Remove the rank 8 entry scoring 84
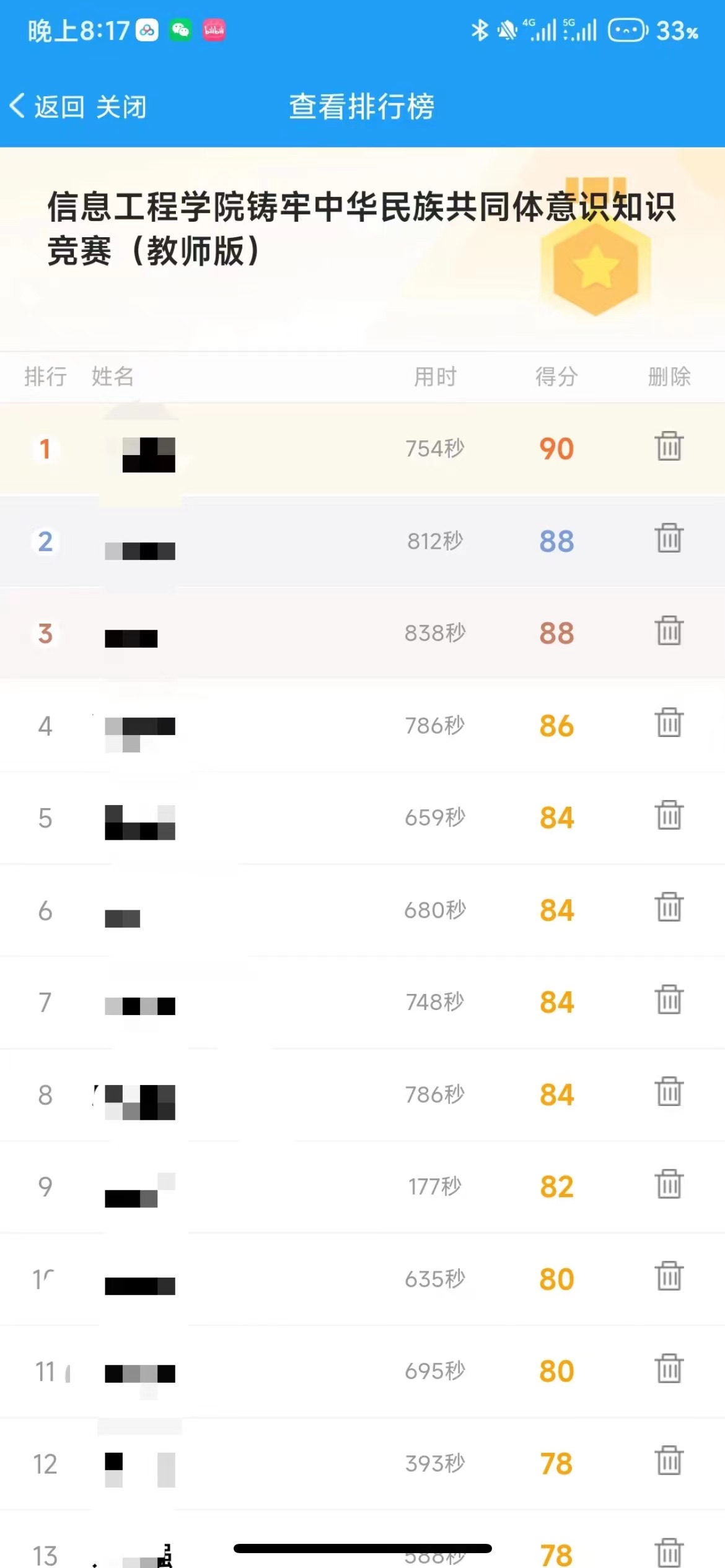This screenshot has height=1568, width=725. coord(669,1092)
